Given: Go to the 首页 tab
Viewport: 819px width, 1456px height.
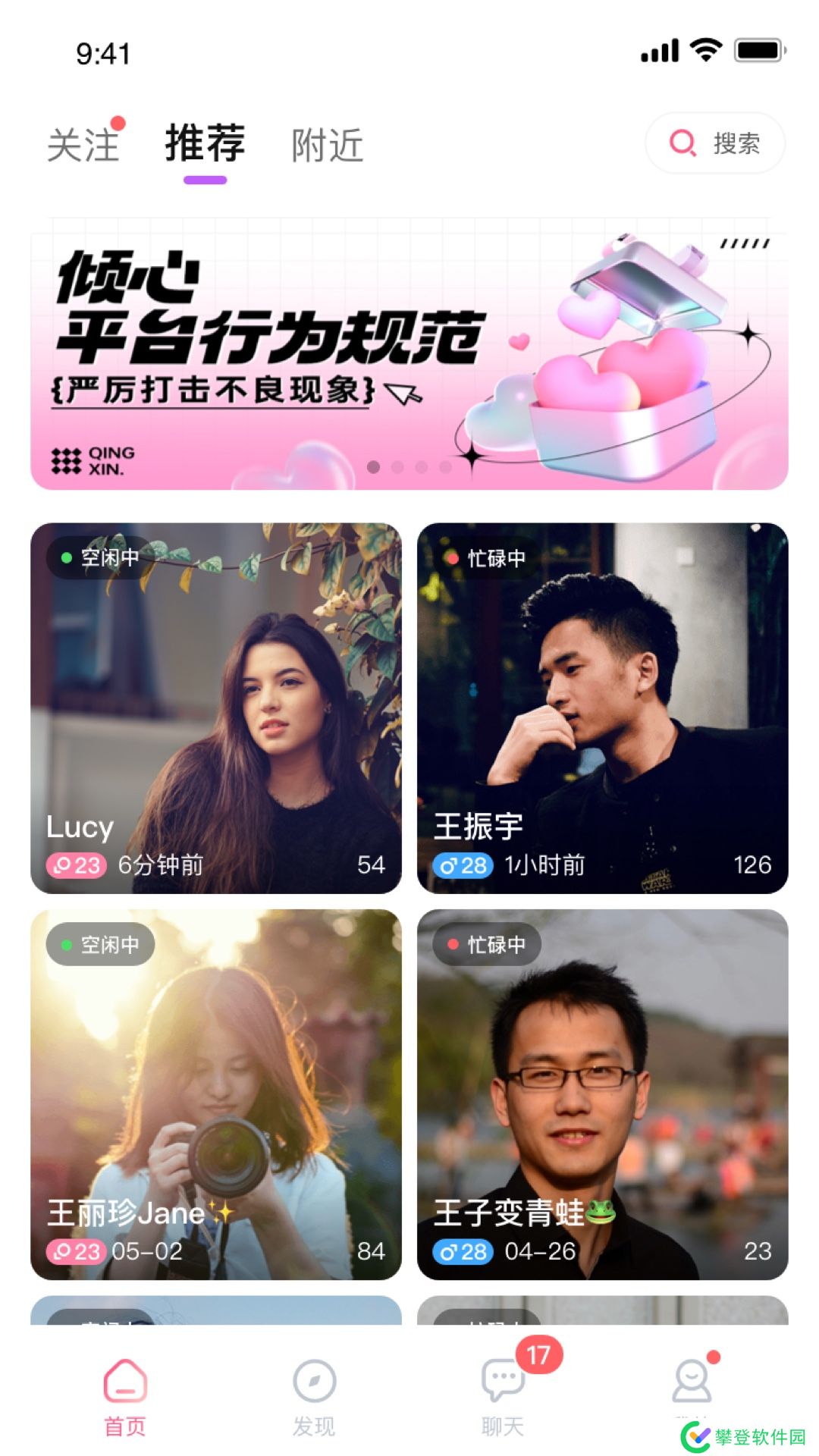Looking at the screenshot, I should pyautogui.click(x=125, y=1397).
